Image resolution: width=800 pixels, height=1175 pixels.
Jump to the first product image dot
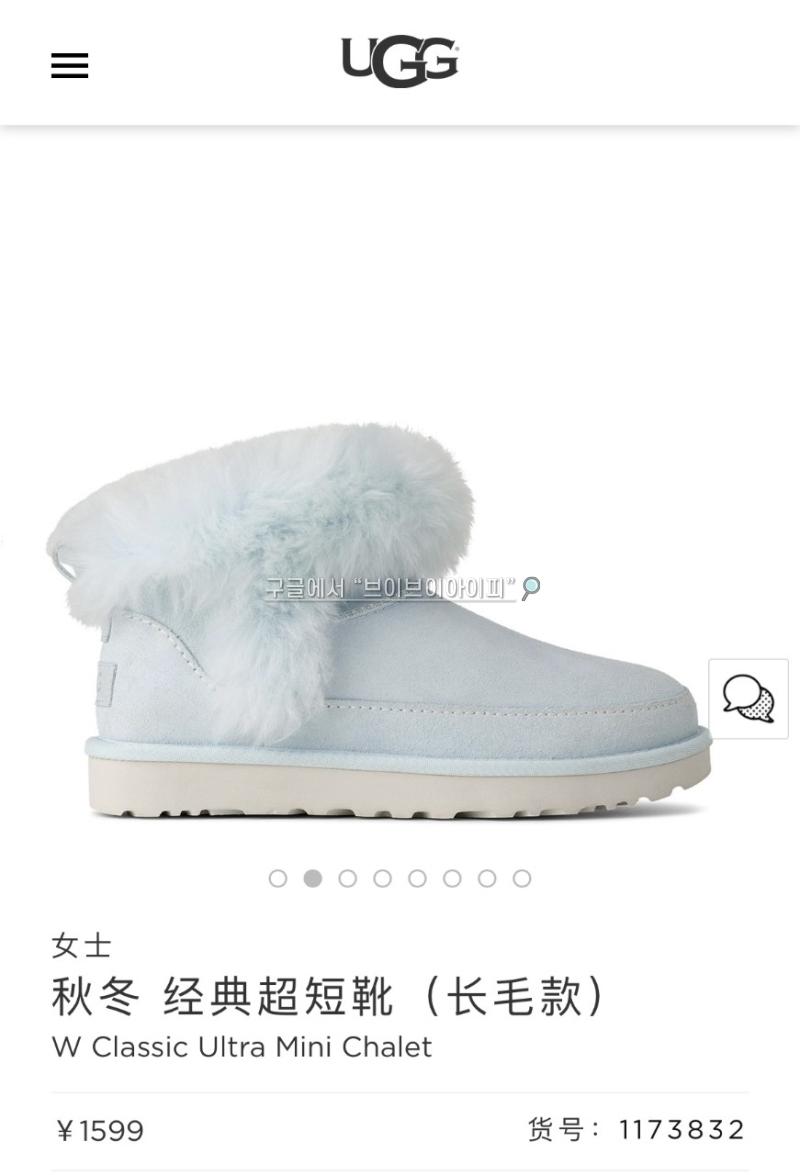click(x=278, y=878)
